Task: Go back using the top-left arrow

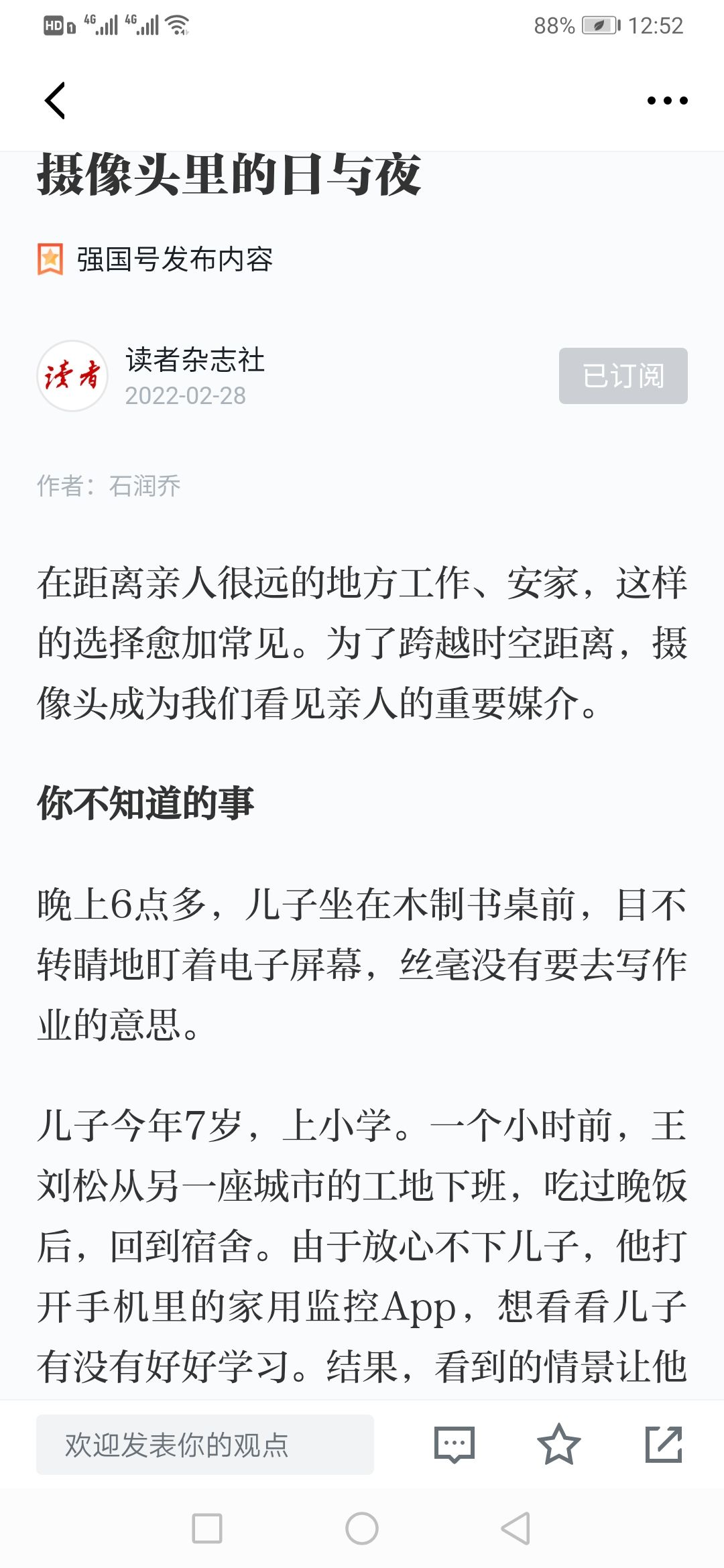Action: (55, 101)
